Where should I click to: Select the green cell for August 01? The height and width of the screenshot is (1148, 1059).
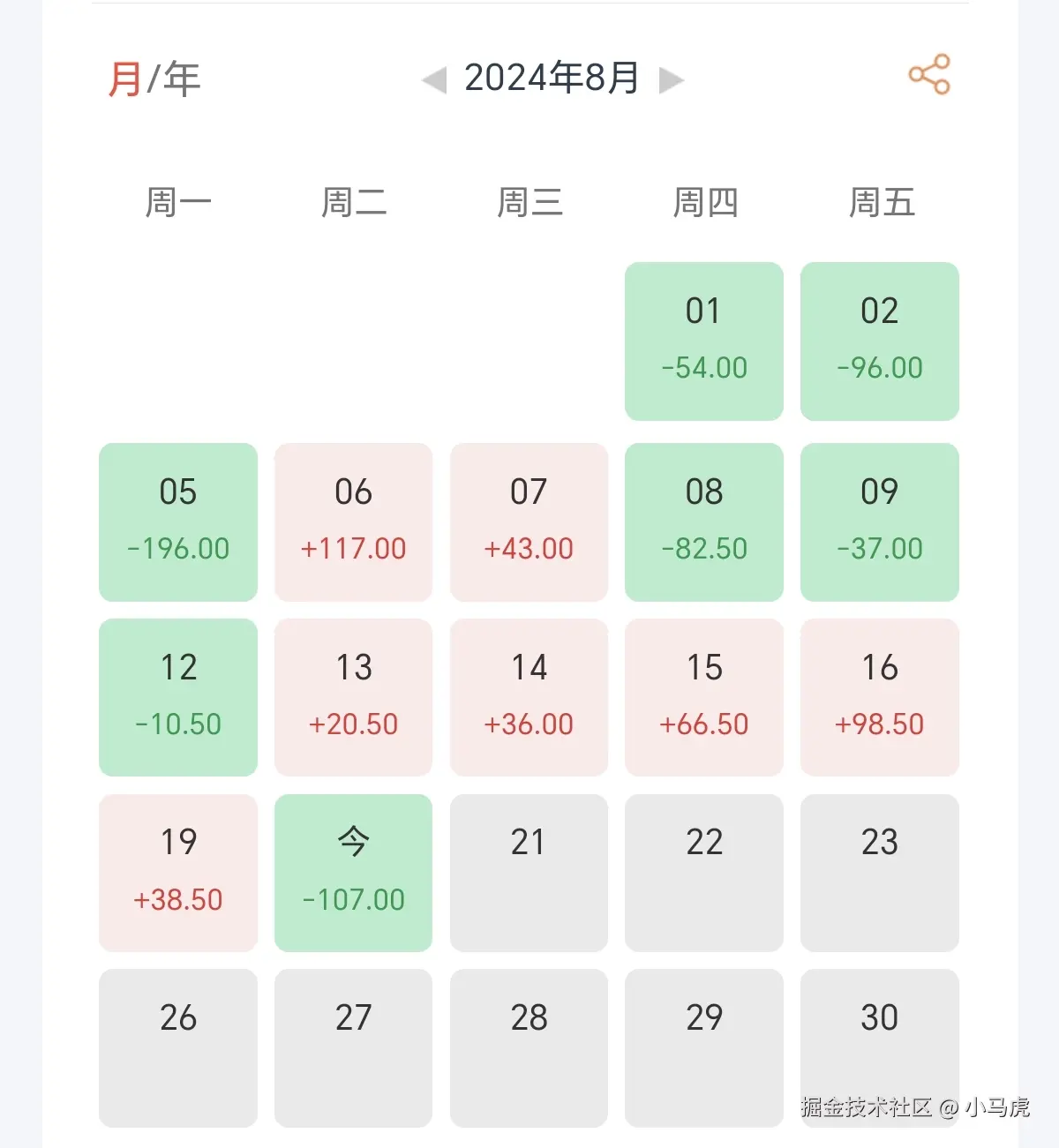[x=703, y=341]
